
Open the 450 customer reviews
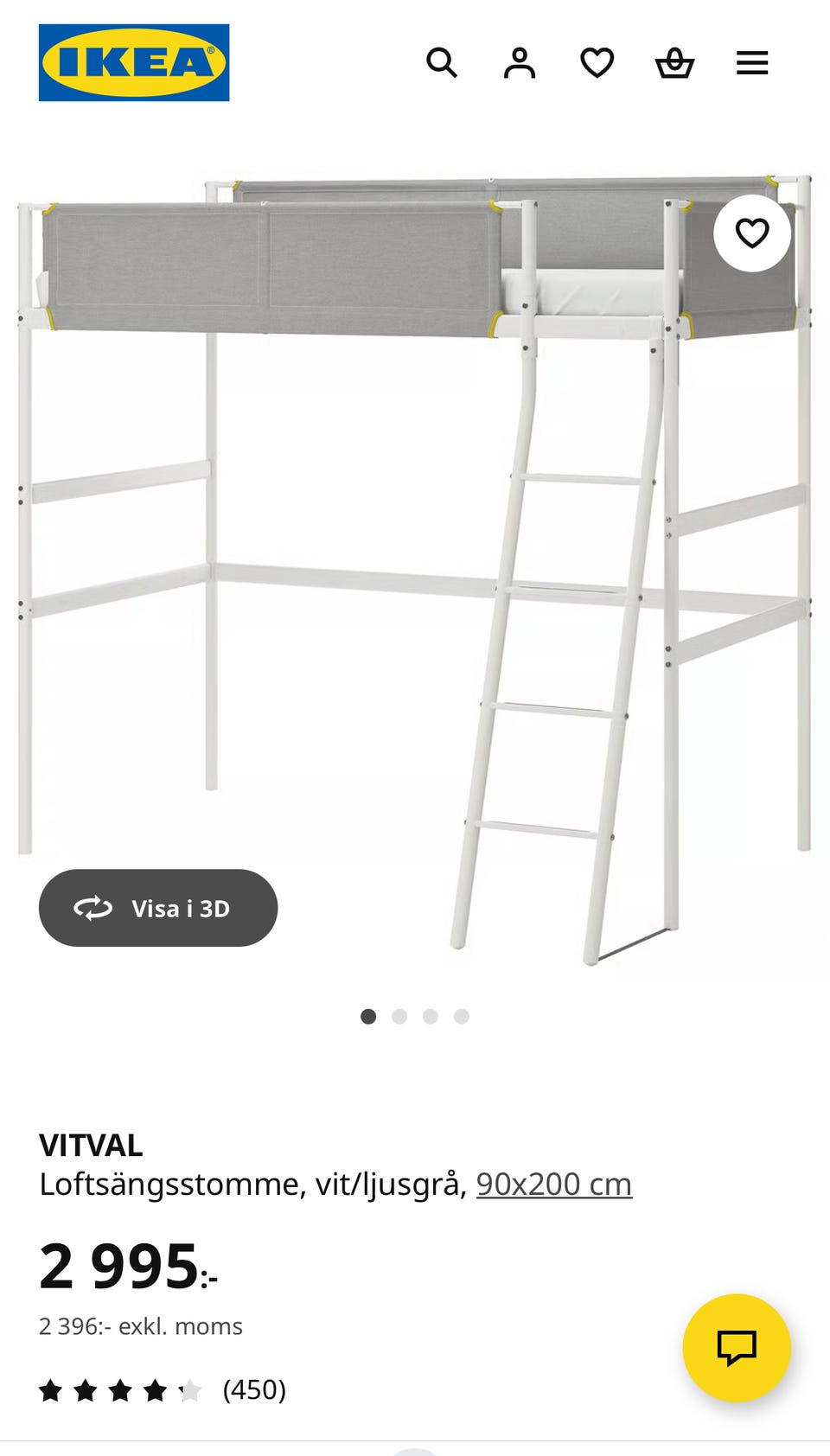(x=254, y=1391)
